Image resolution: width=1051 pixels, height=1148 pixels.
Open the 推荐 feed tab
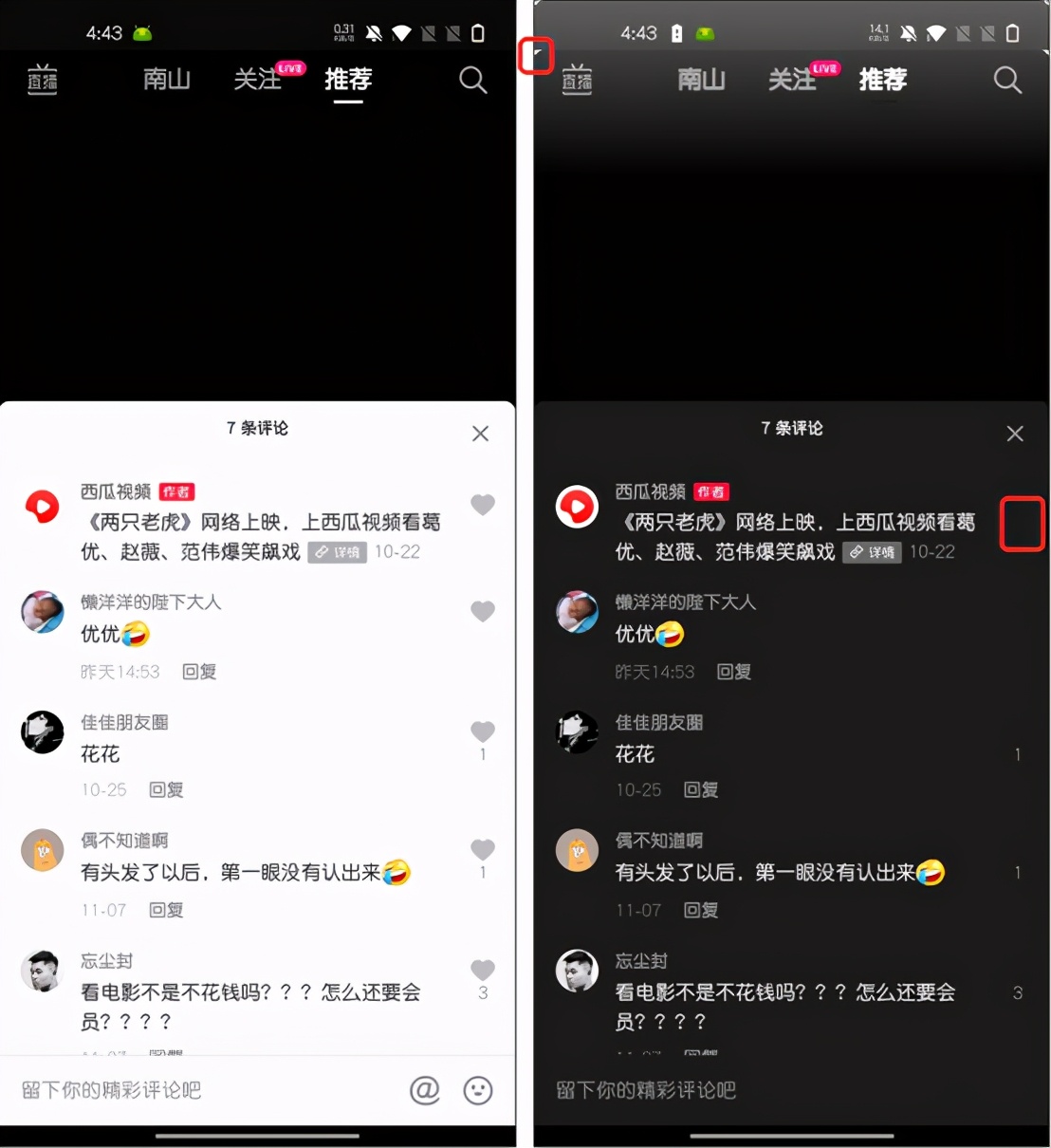click(x=347, y=81)
